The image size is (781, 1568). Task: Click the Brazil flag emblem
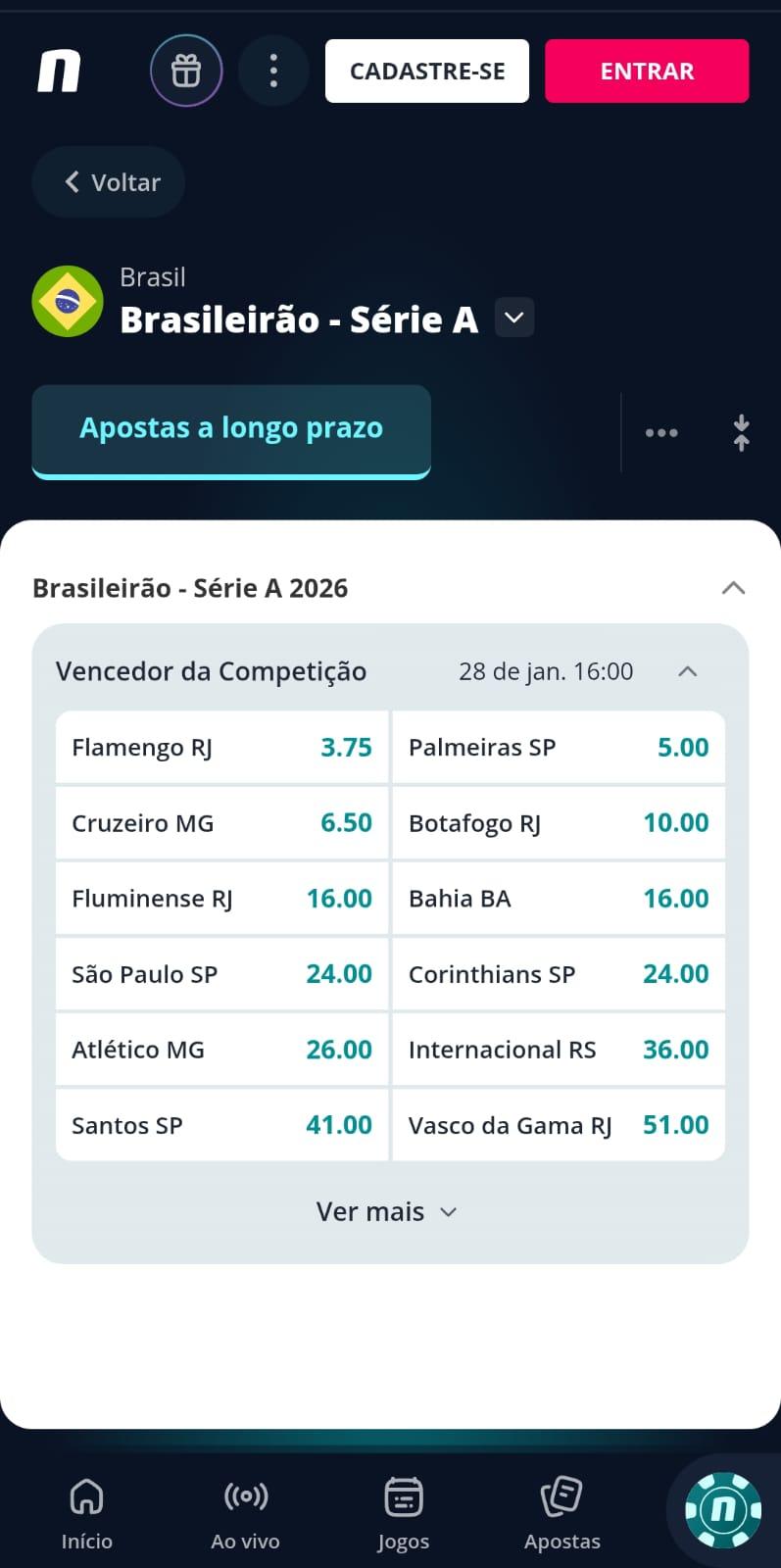[67, 301]
